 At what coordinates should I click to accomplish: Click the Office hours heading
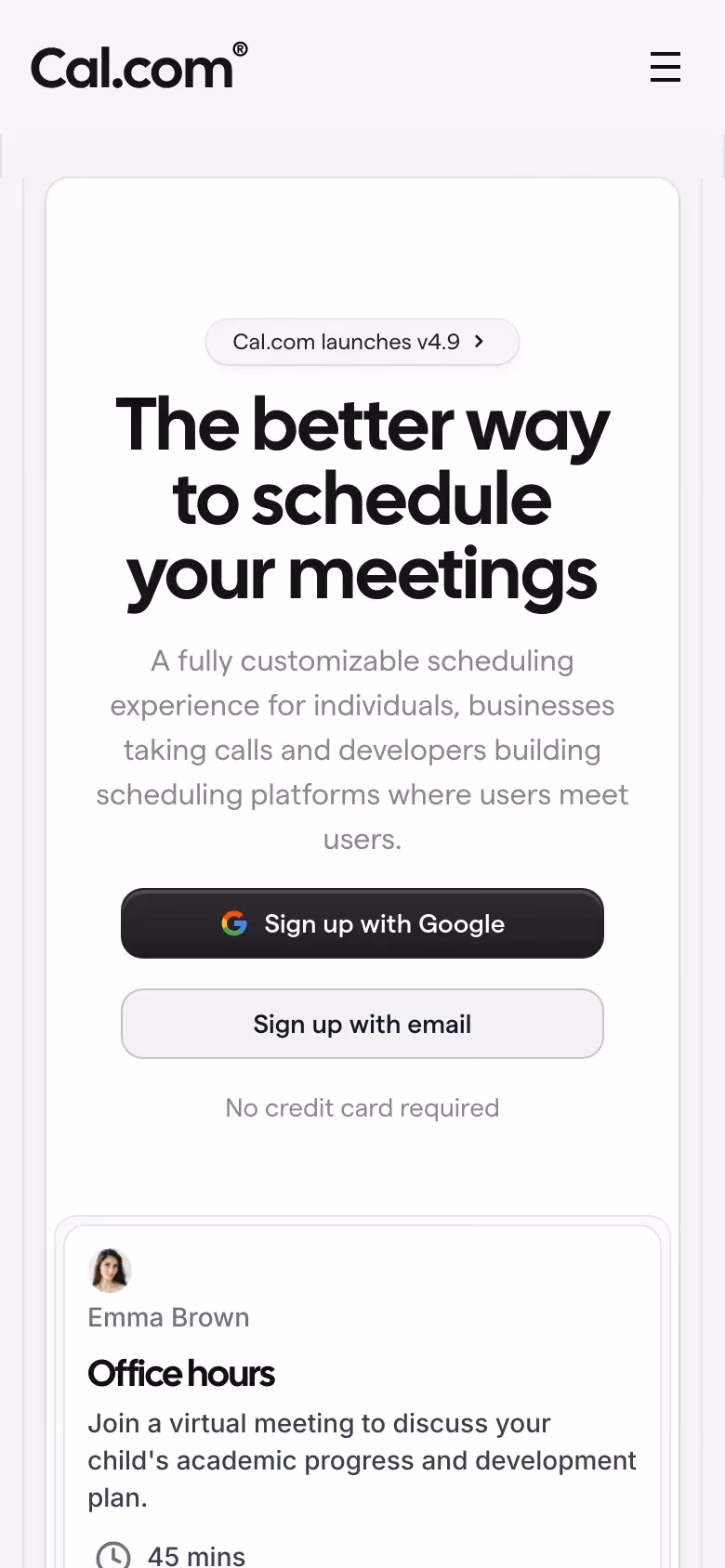coord(180,1374)
